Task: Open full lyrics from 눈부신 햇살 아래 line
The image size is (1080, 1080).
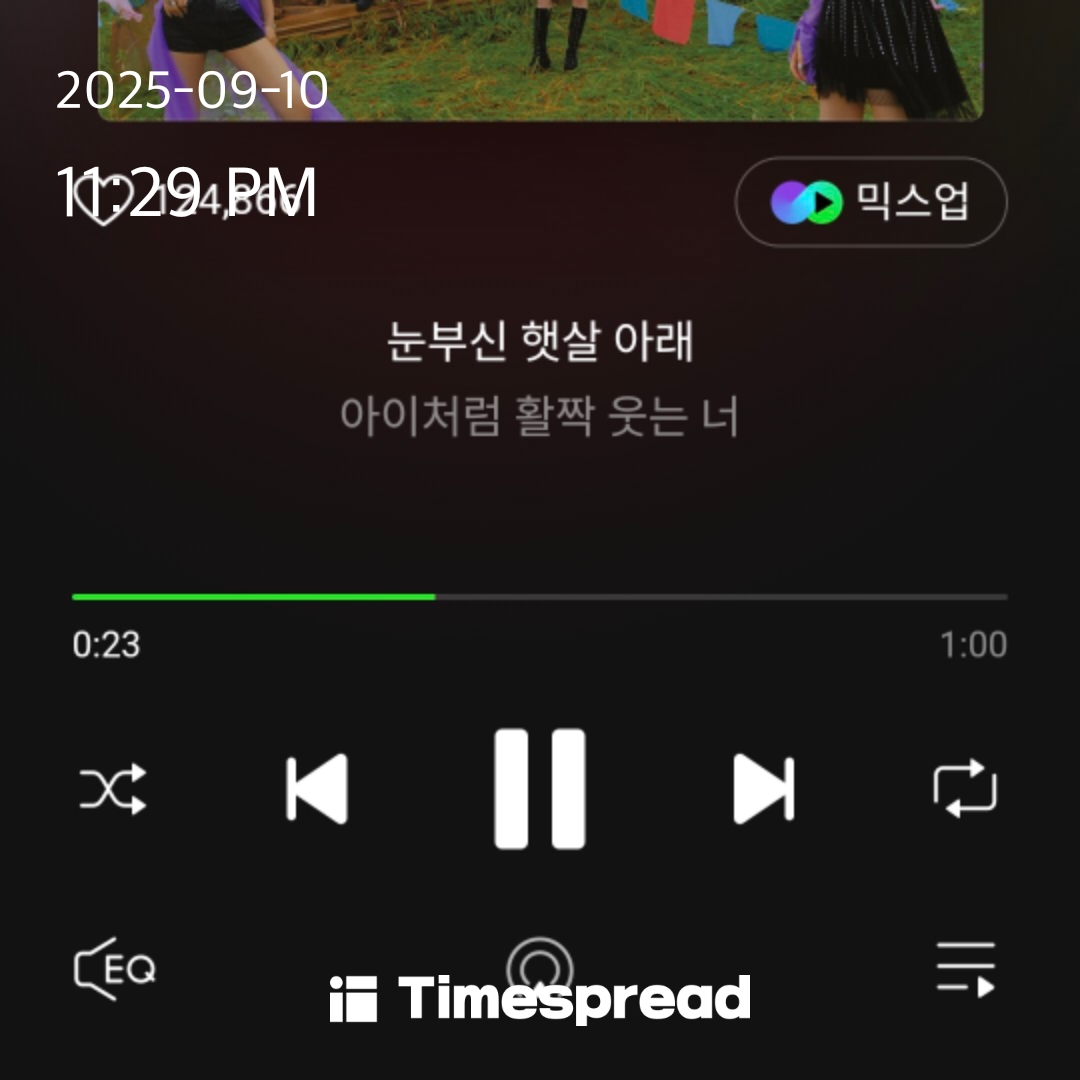Action: coord(539,343)
